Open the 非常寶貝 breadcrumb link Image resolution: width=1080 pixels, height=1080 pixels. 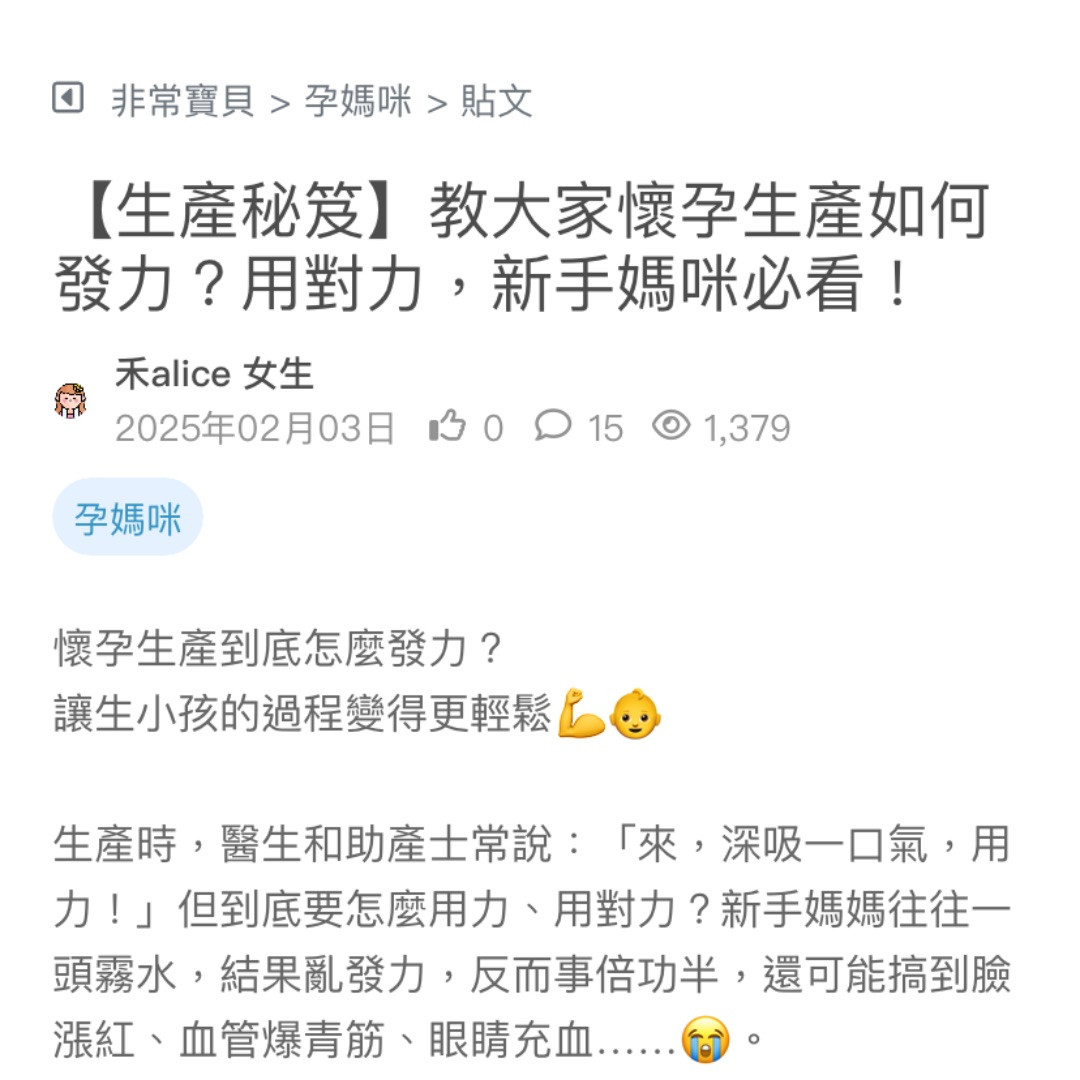click(182, 102)
